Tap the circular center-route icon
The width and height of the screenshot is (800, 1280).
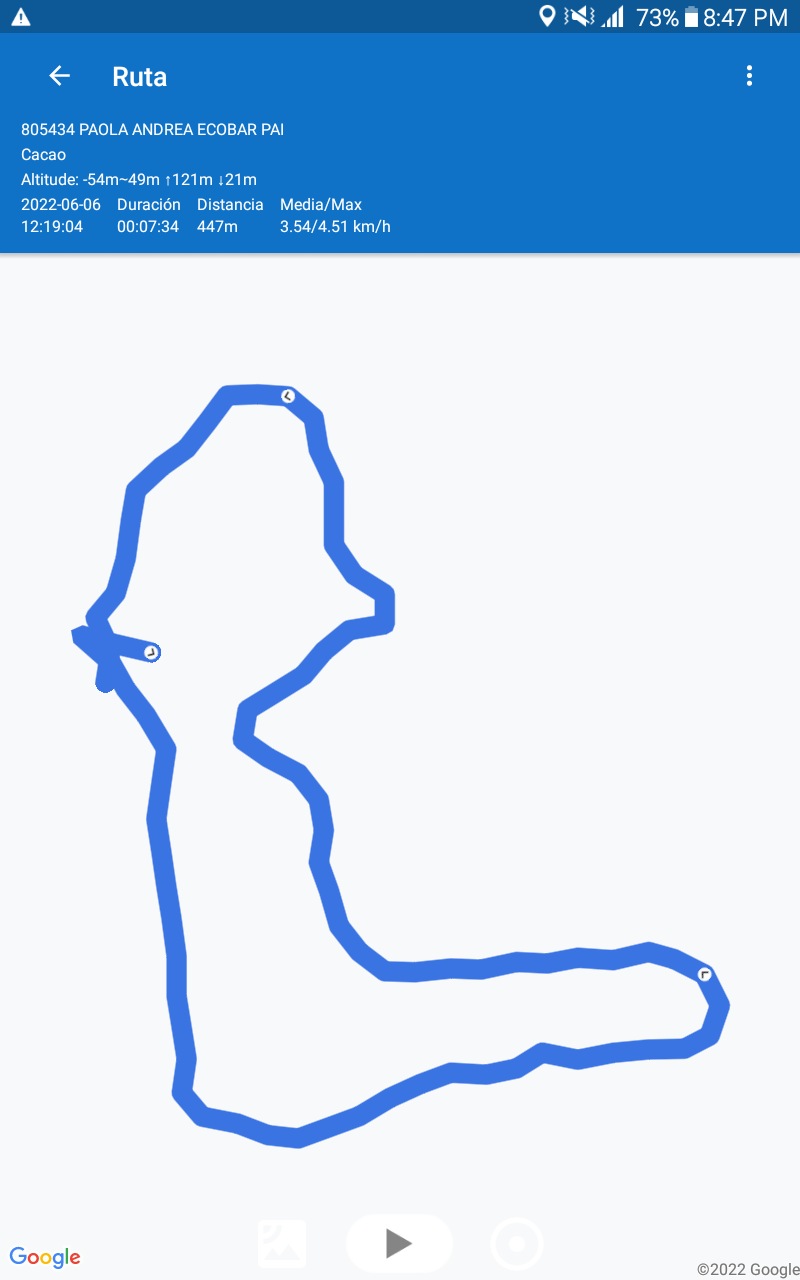click(x=517, y=1245)
